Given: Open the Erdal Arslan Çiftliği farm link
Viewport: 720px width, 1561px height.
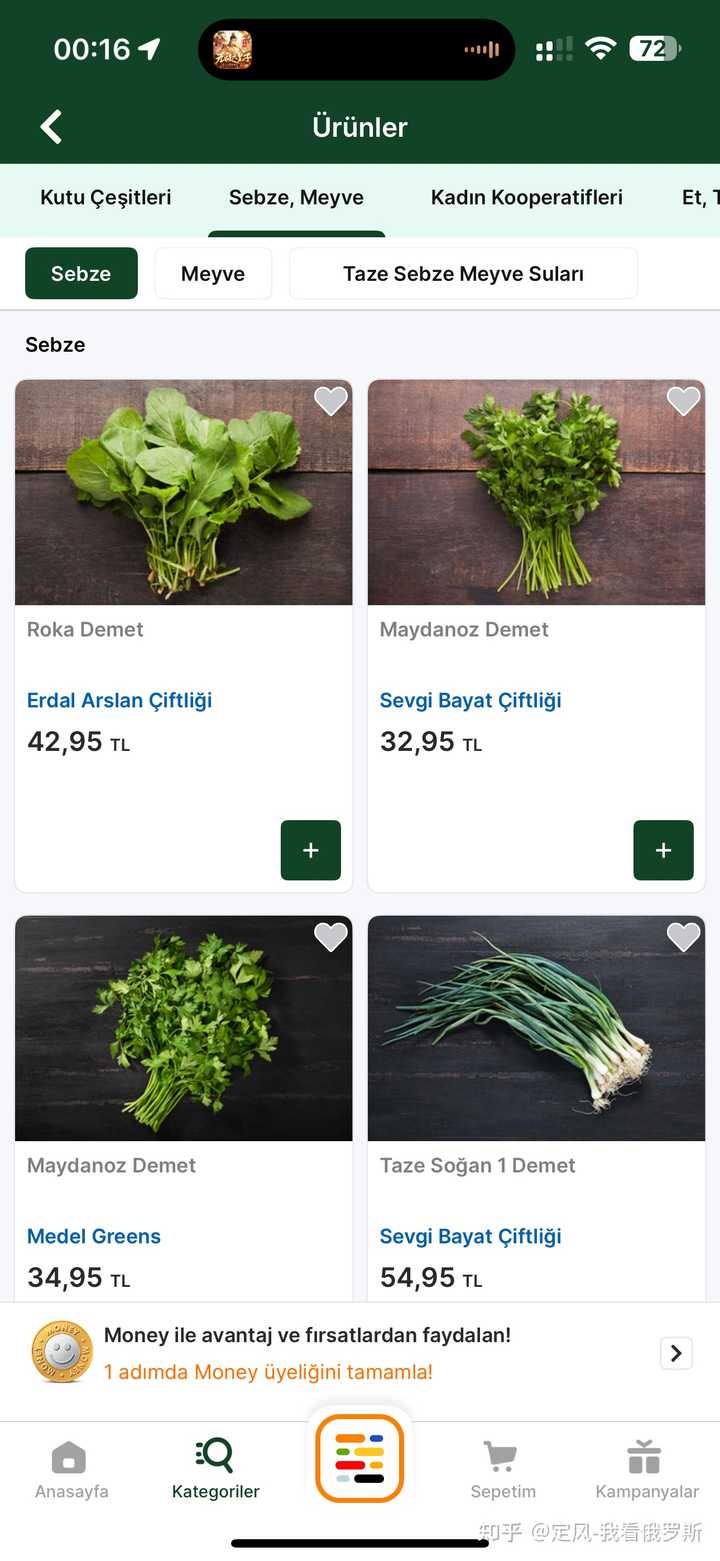Looking at the screenshot, I should (120, 700).
